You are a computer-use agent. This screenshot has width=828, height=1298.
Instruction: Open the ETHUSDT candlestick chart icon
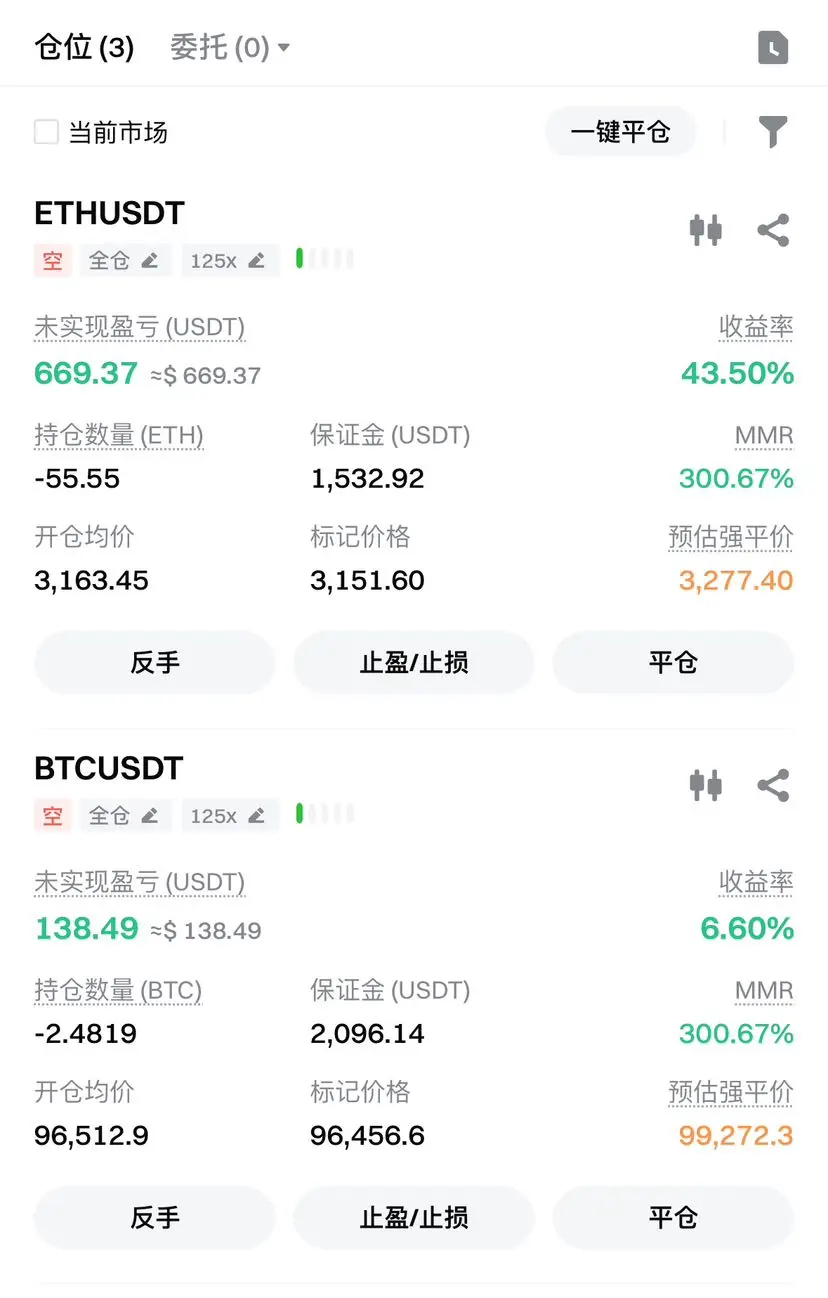point(706,230)
